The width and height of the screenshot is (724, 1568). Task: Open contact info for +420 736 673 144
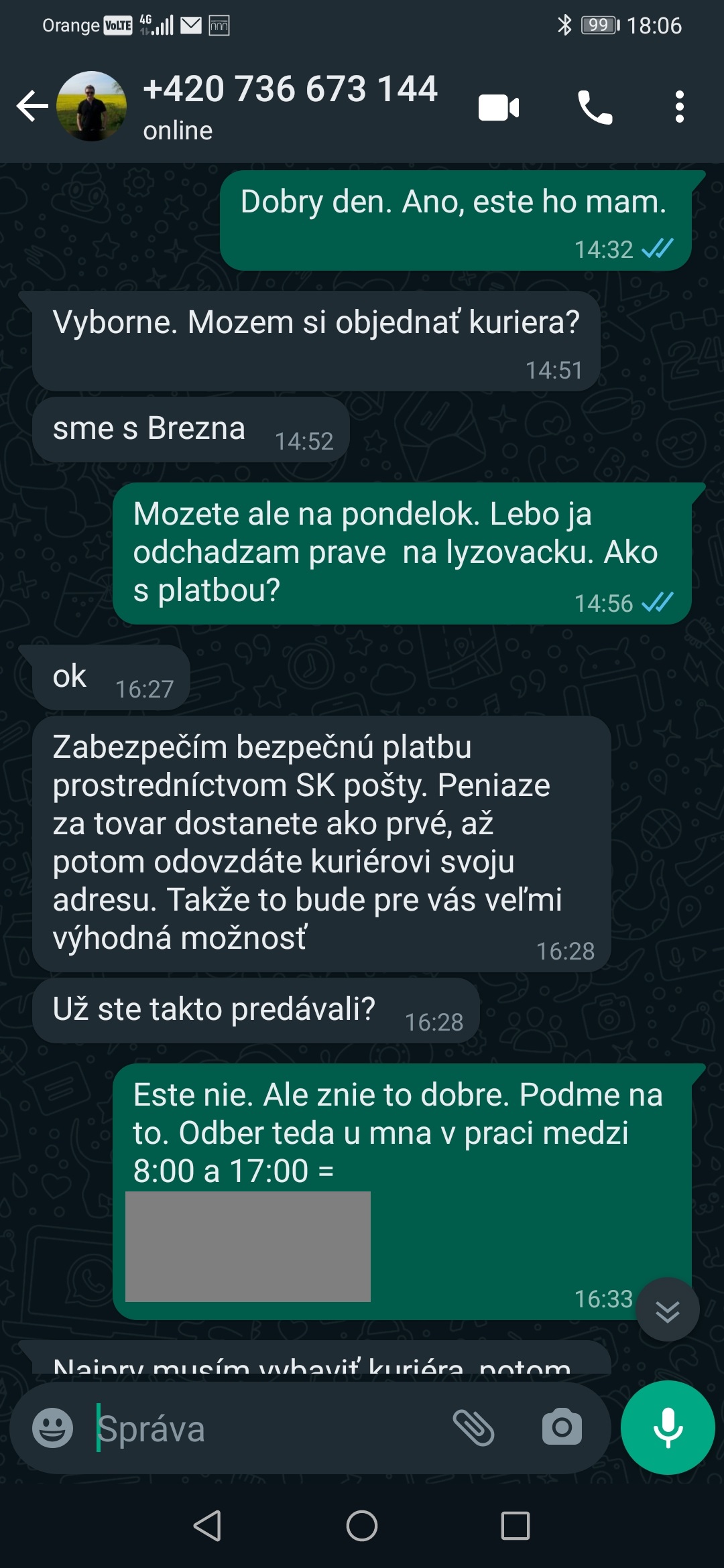(x=290, y=106)
